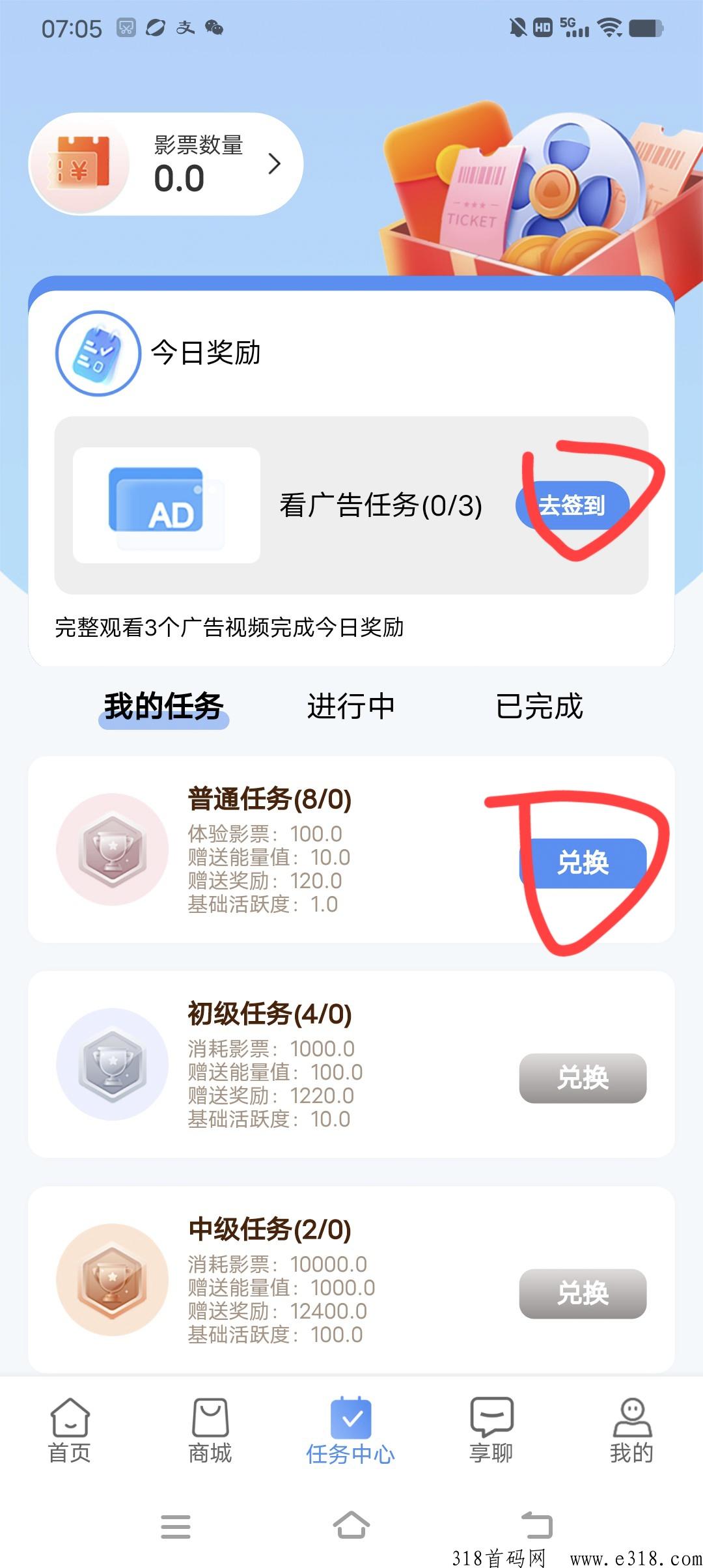Switch to the 已完成 tab
This screenshot has width=703, height=1568.
[539, 707]
